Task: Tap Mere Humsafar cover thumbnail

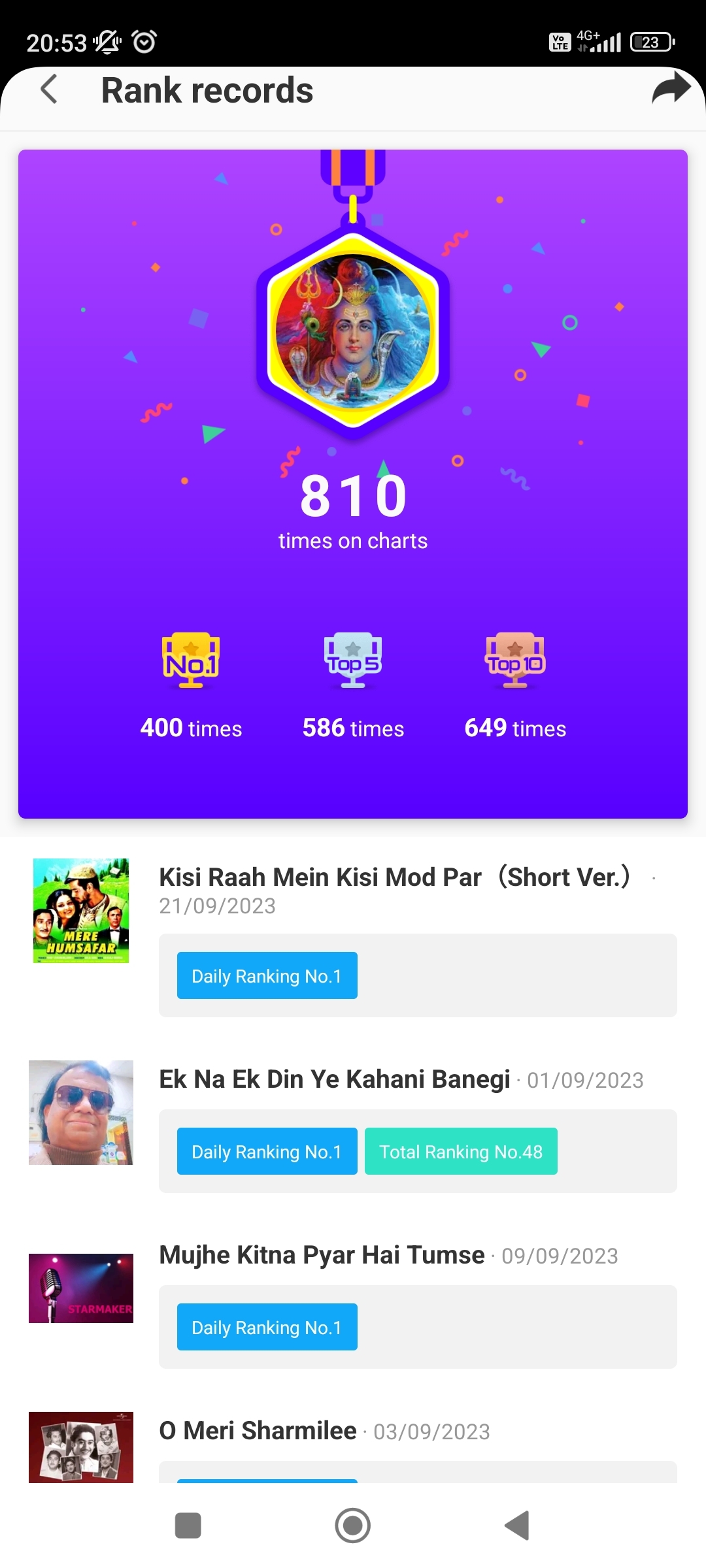Action: point(81,911)
